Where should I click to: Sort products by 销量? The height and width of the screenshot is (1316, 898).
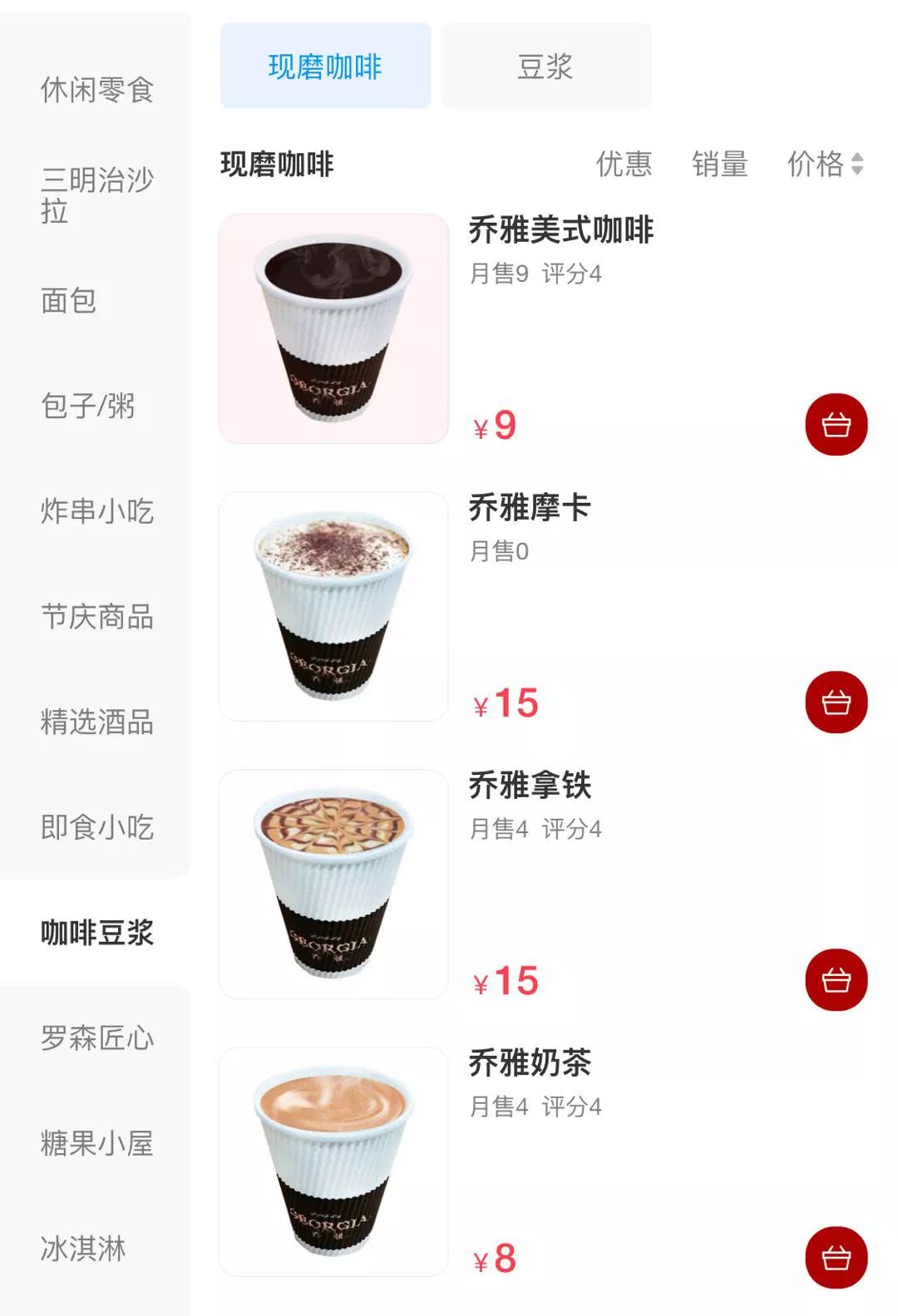[720, 164]
